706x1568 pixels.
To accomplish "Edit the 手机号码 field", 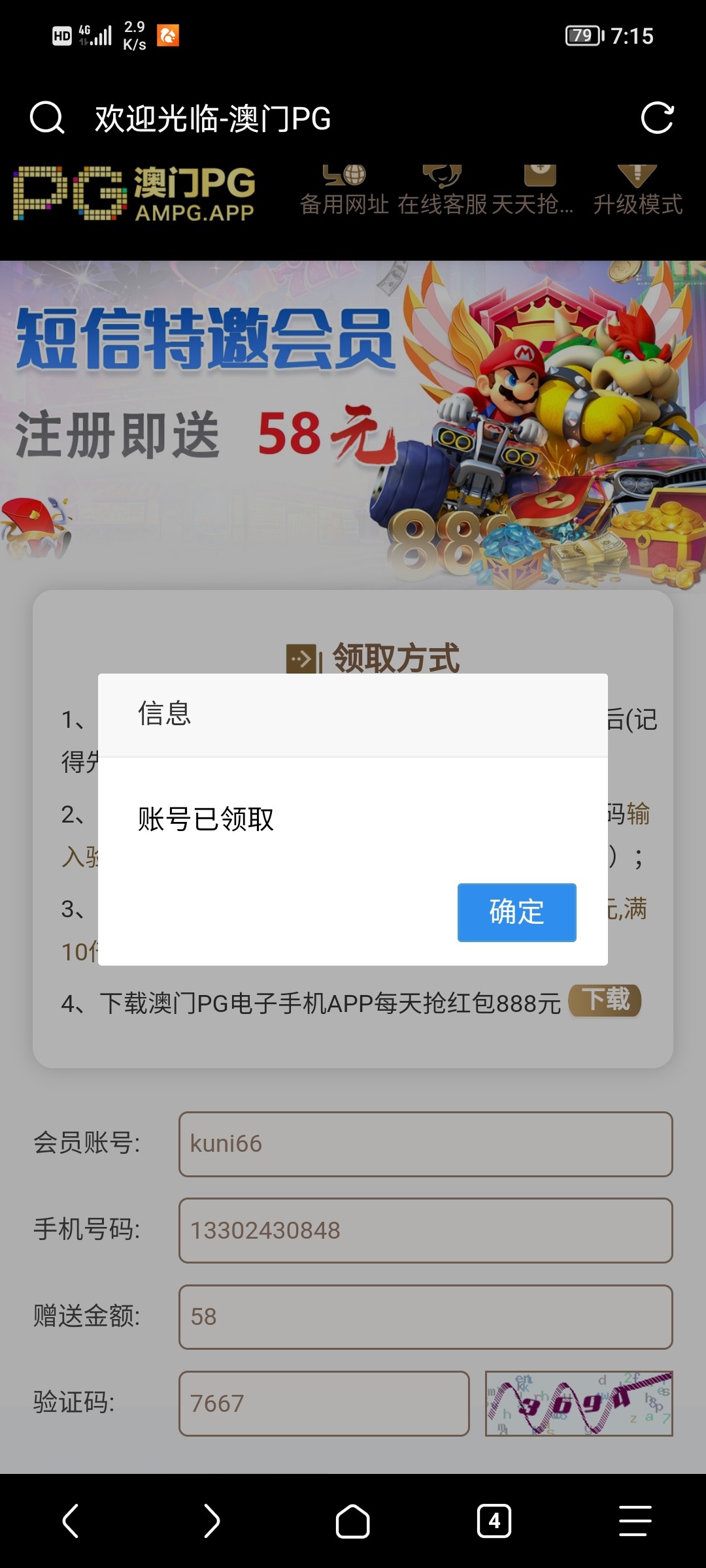I will (x=425, y=1230).
